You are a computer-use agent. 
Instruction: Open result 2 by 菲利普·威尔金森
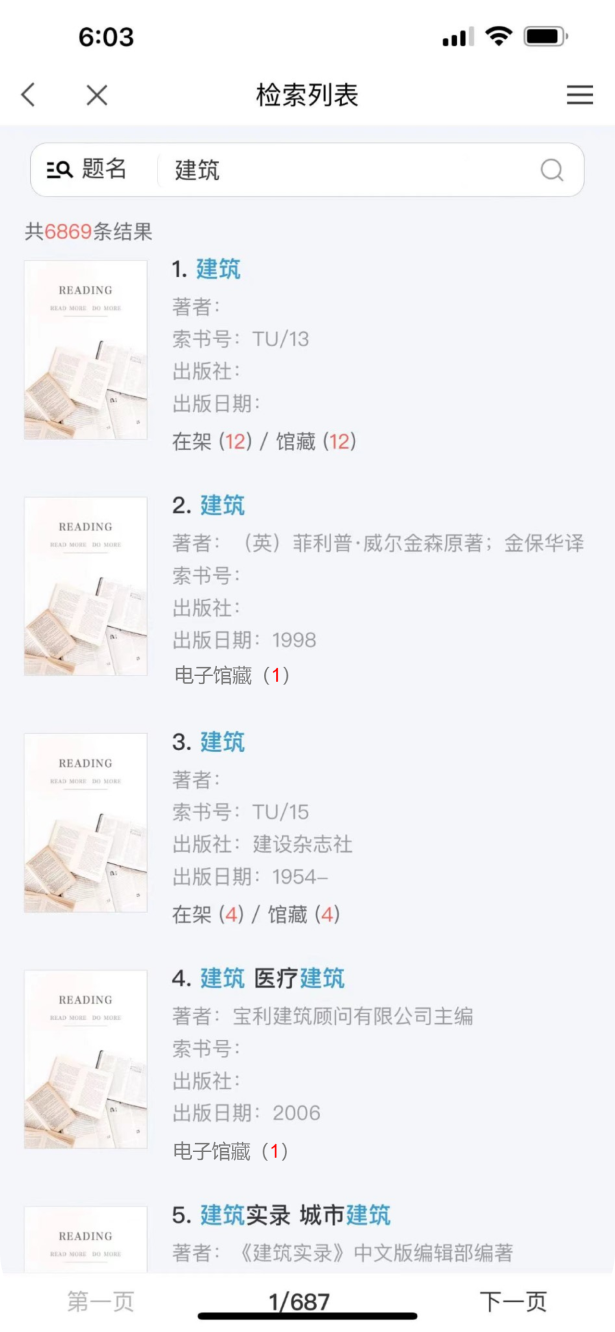[222, 505]
